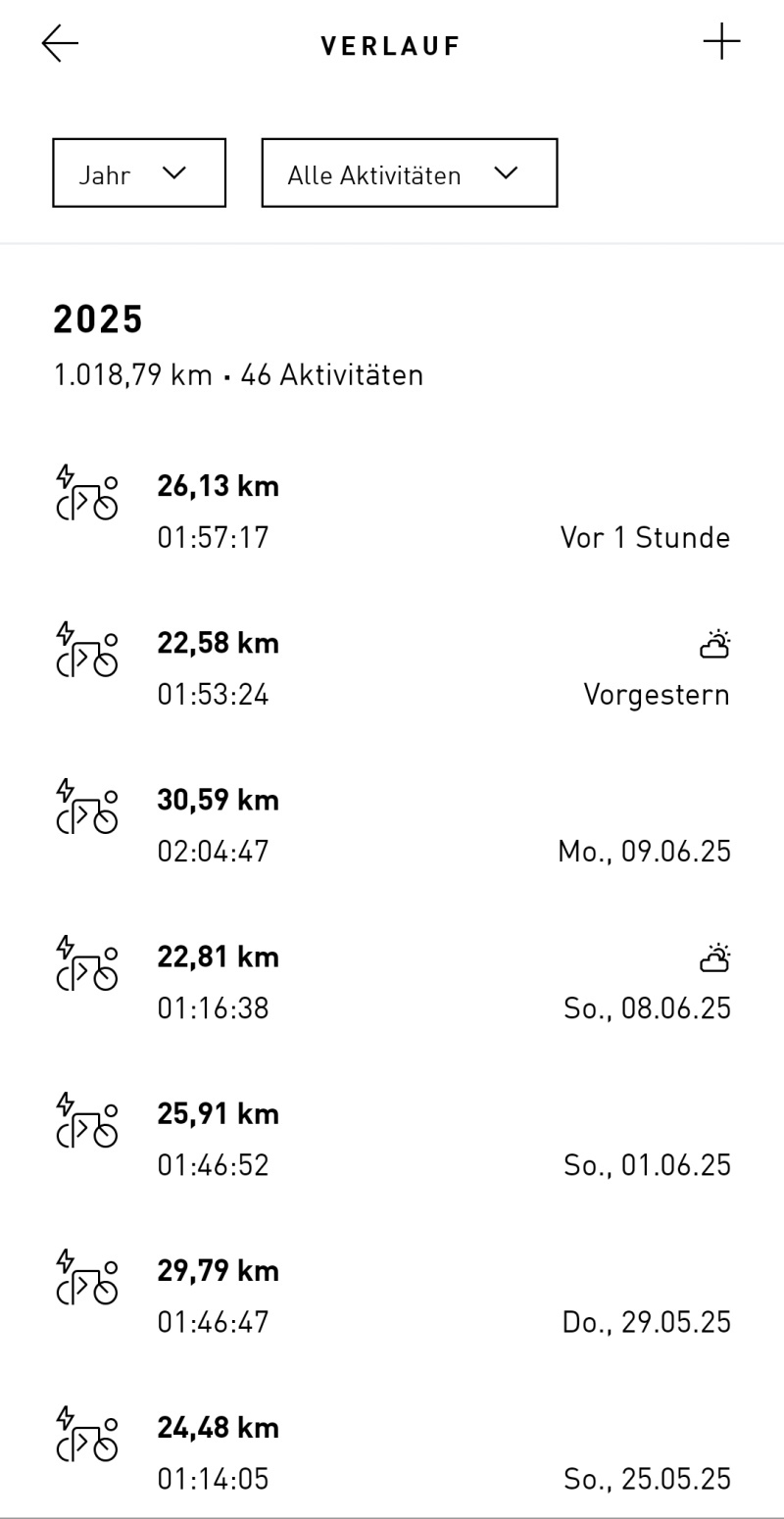Open the 26,13 km ride from today
Viewport: 784px width, 1519px height.
coord(392,512)
